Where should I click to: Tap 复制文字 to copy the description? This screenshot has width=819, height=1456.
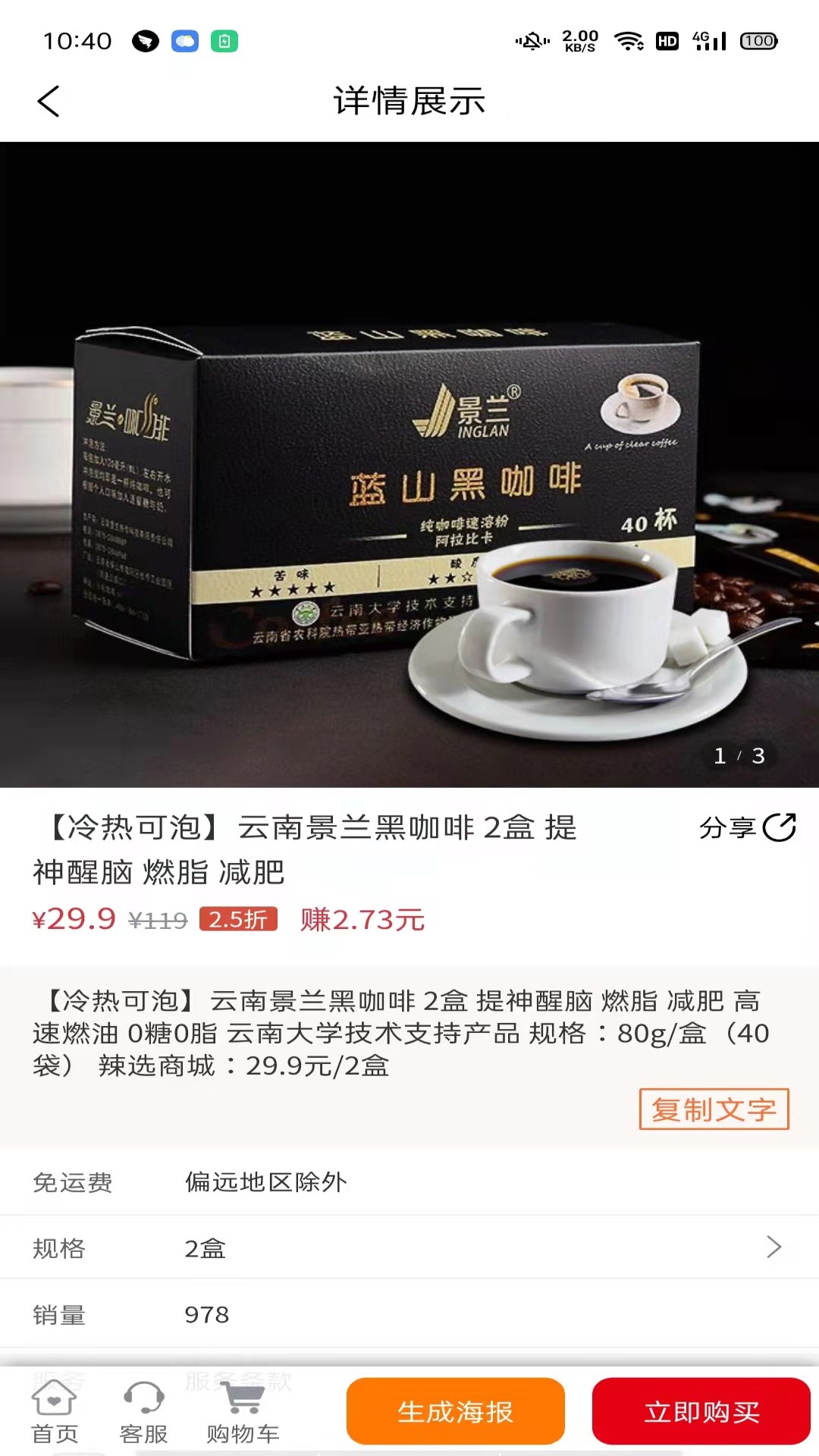tap(714, 1109)
